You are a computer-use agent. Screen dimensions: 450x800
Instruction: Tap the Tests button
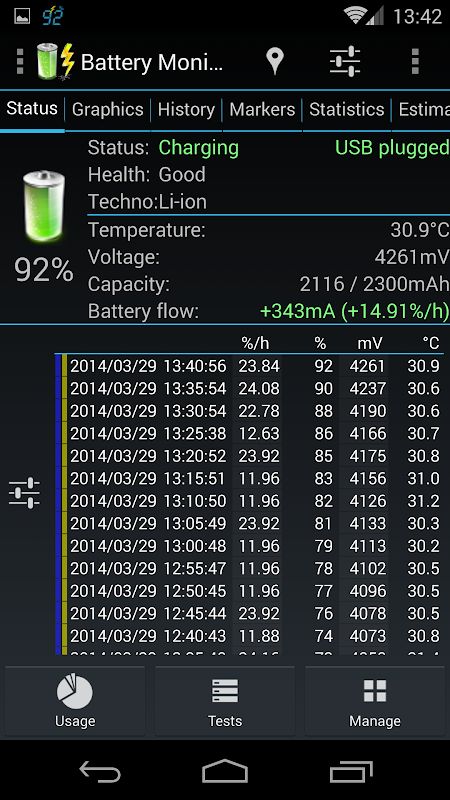pos(224,700)
